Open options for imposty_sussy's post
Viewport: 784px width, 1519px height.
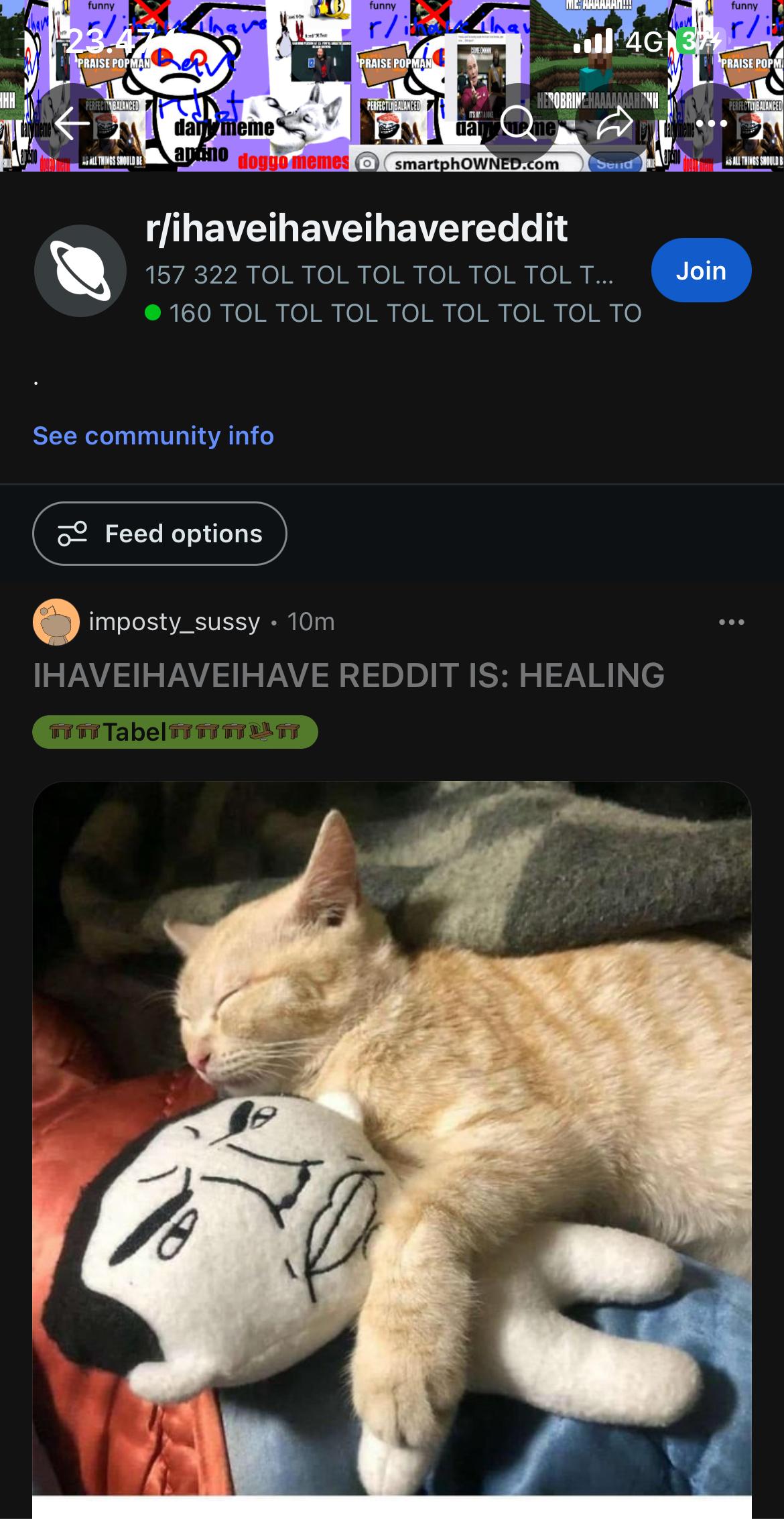point(731,622)
